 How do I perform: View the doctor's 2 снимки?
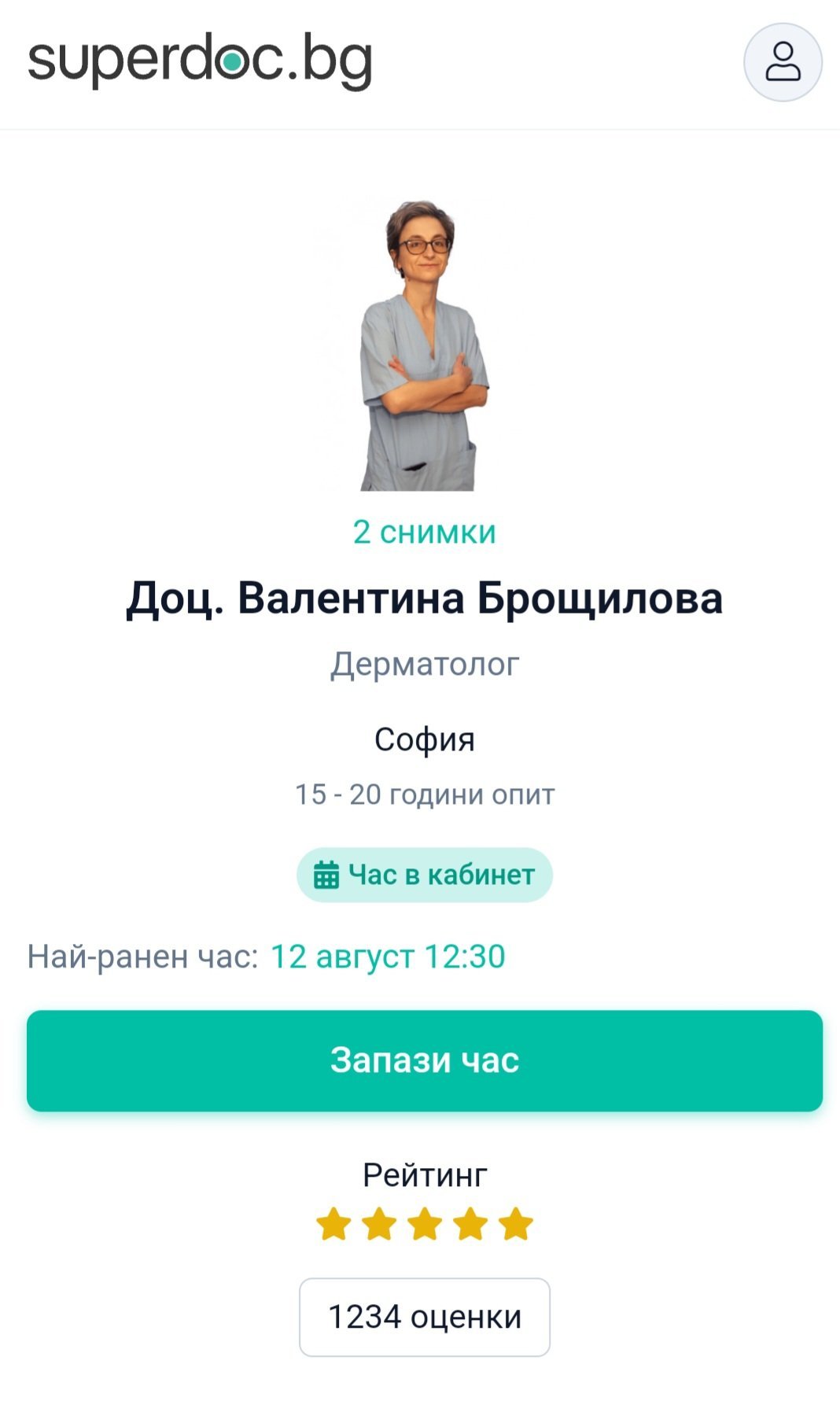(424, 533)
